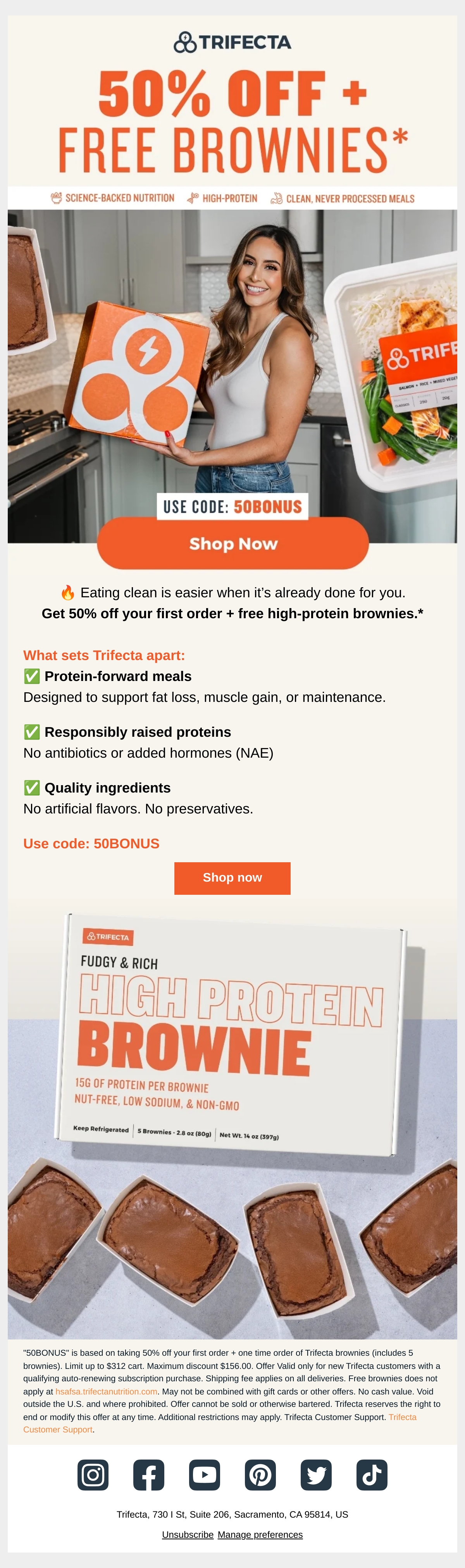Tap the rectangular Shop now button
465x1568 pixels.
click(x=232, y=878)
